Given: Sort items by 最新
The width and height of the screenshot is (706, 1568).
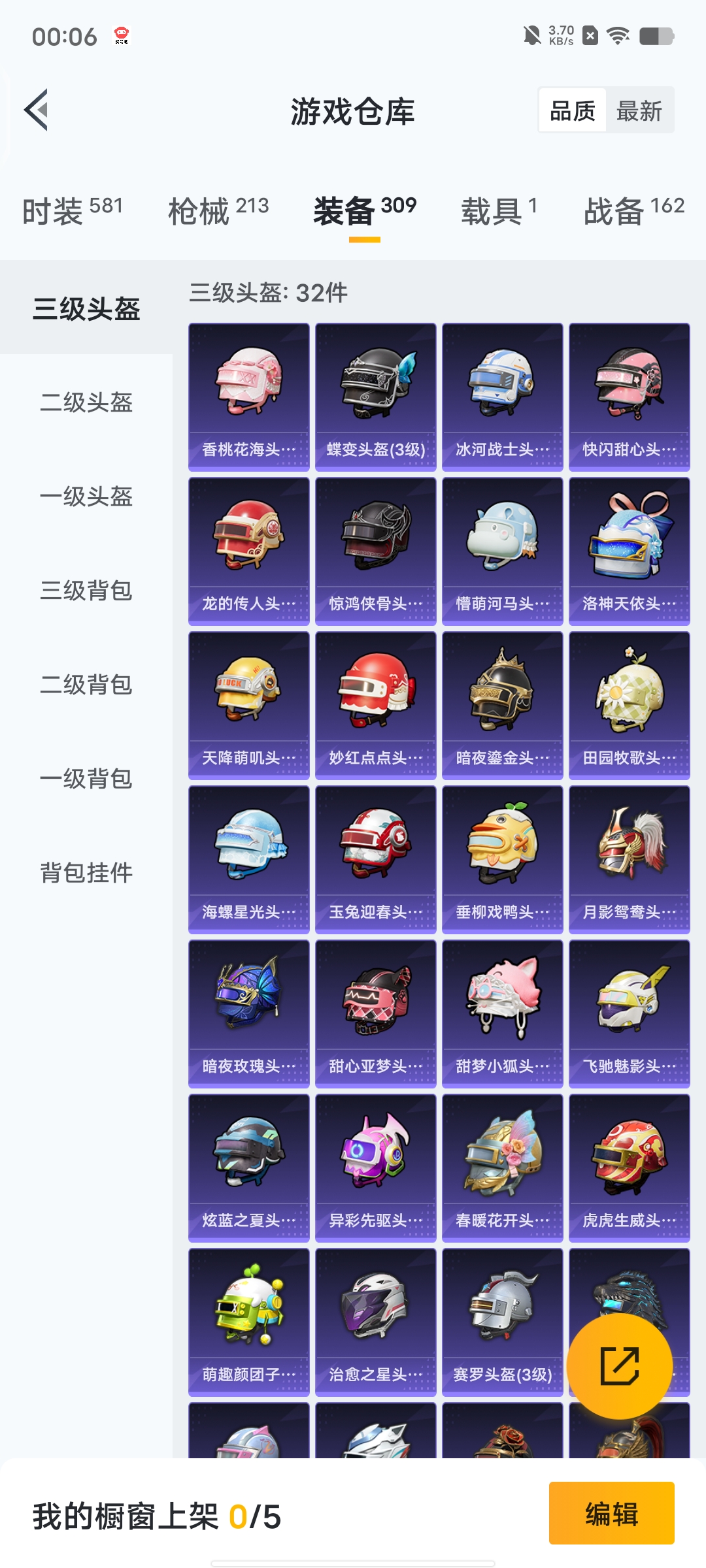Looking at the screenshot, I should [x=639, y=110].
